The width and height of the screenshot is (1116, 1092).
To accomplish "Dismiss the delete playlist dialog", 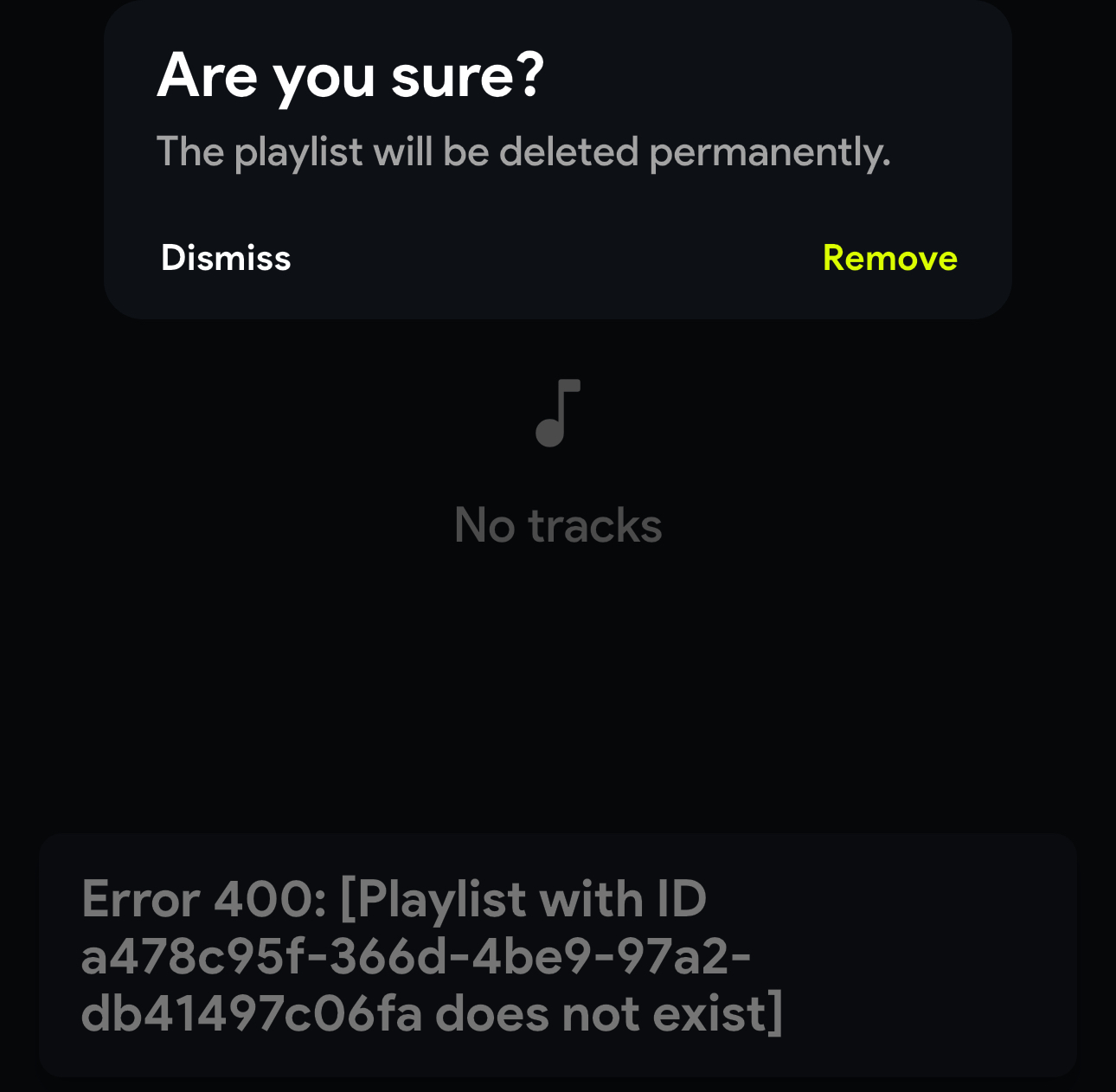I will [x=226, y=258].
